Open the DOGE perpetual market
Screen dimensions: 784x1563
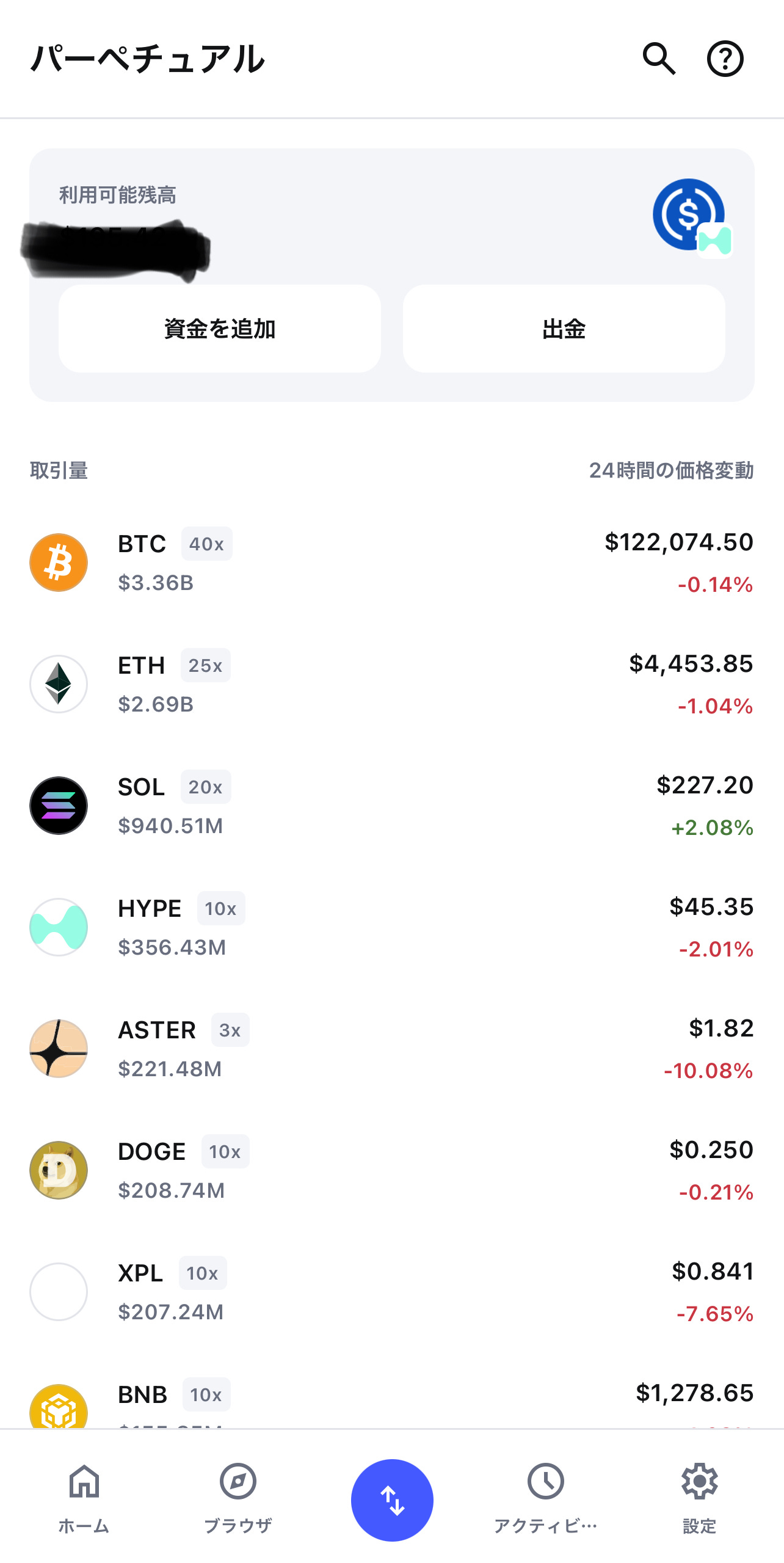pos(391,1170)
